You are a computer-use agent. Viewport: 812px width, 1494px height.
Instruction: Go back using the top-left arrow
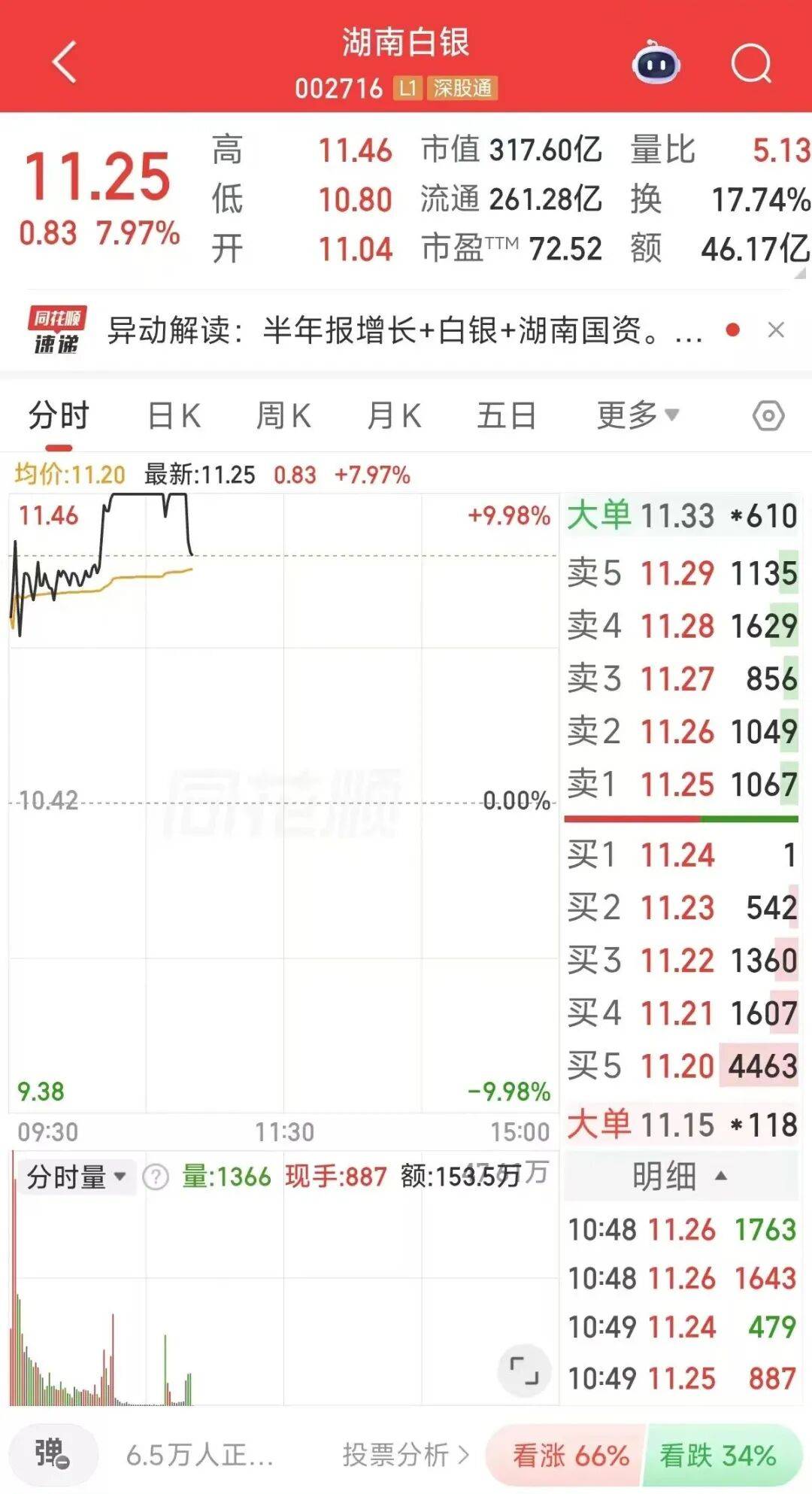click(65, 62)
